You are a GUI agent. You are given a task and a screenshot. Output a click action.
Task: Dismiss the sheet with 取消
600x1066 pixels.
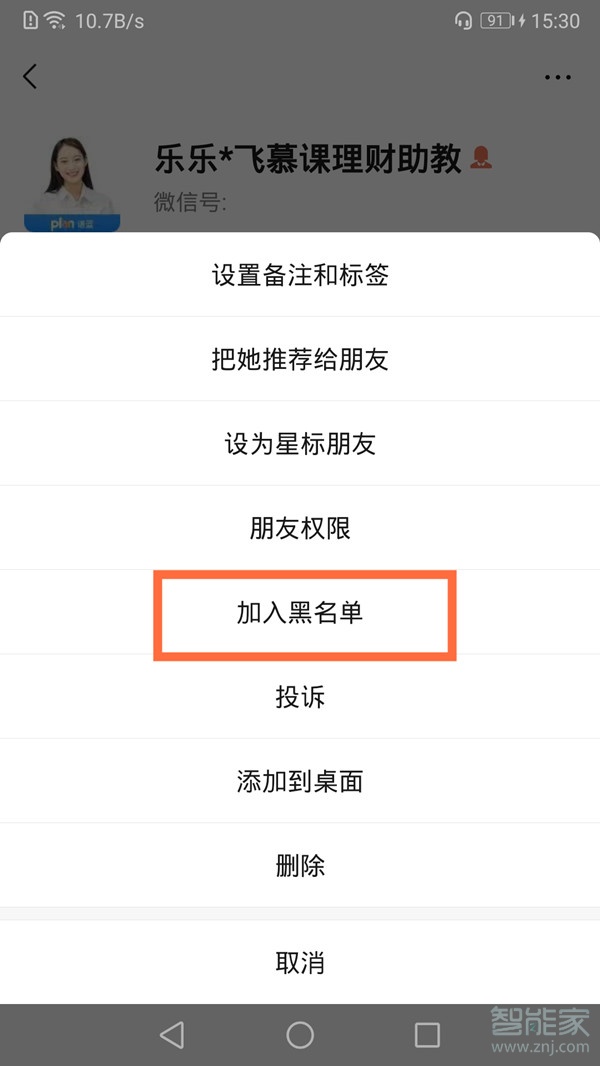(300, 963)
